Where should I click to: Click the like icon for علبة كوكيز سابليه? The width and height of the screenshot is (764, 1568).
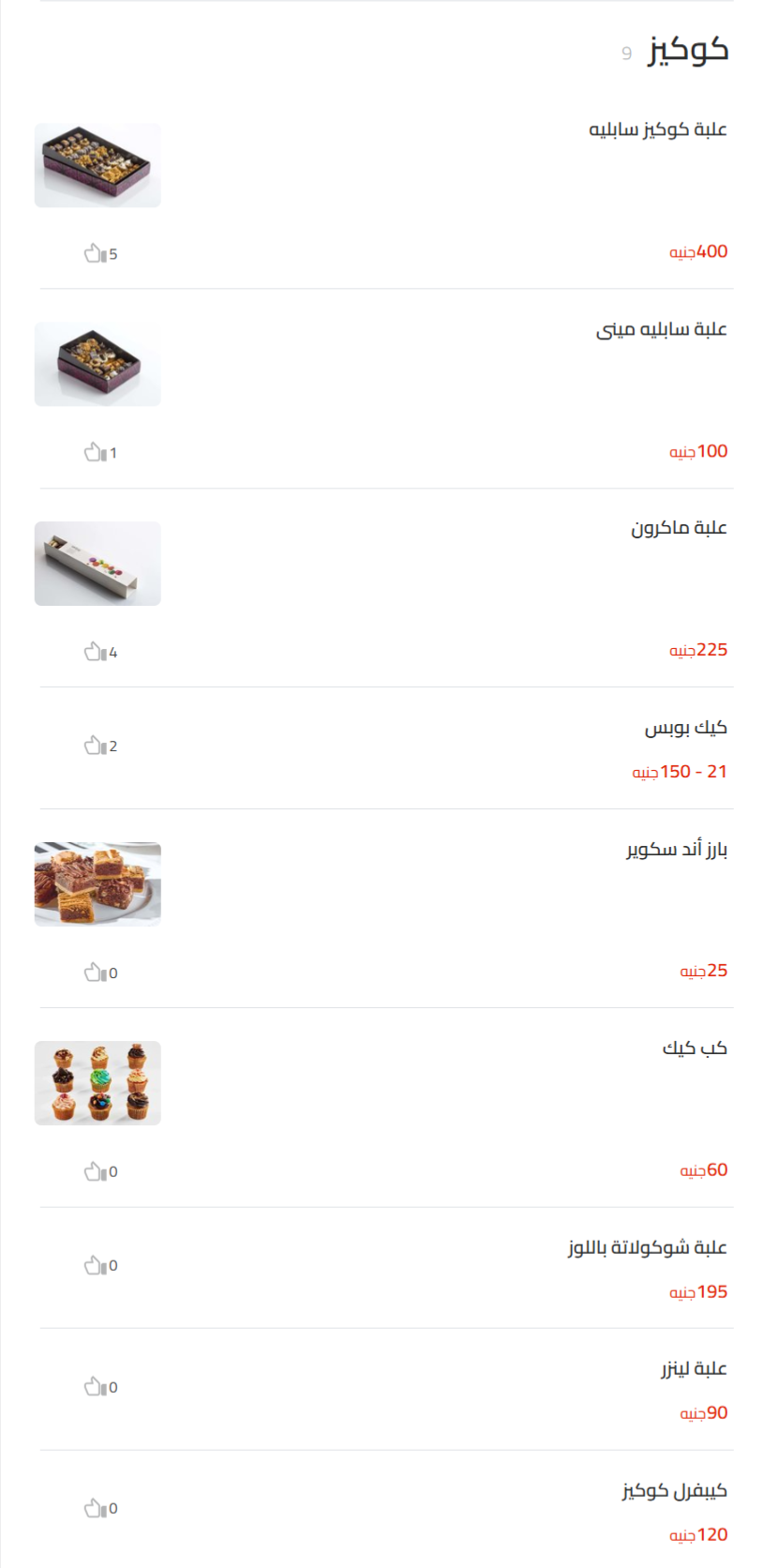coord(94,251)
